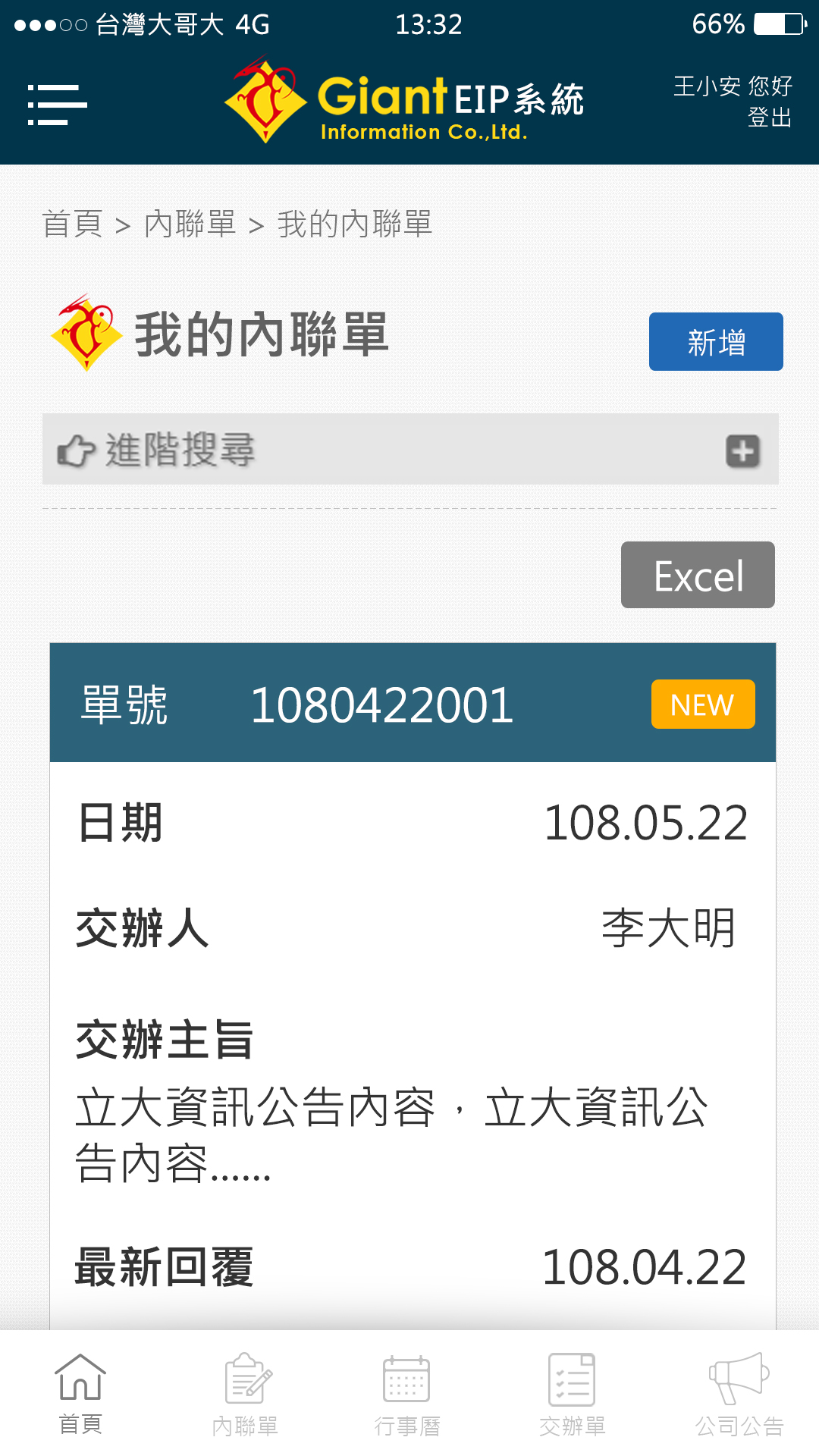Export the list with the Excel button

point(698,576)
